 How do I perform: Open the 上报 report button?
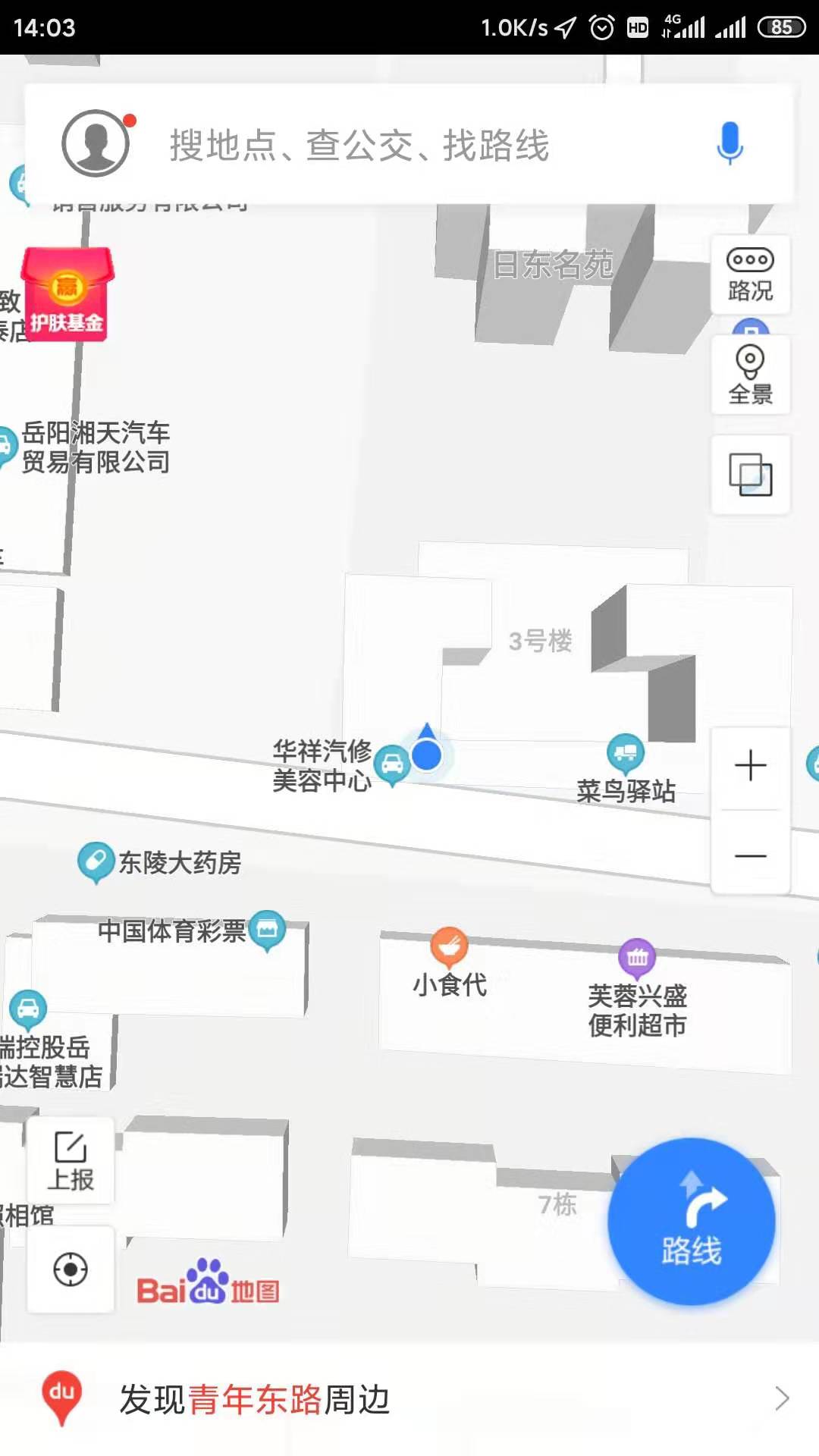coord(71,1161)
